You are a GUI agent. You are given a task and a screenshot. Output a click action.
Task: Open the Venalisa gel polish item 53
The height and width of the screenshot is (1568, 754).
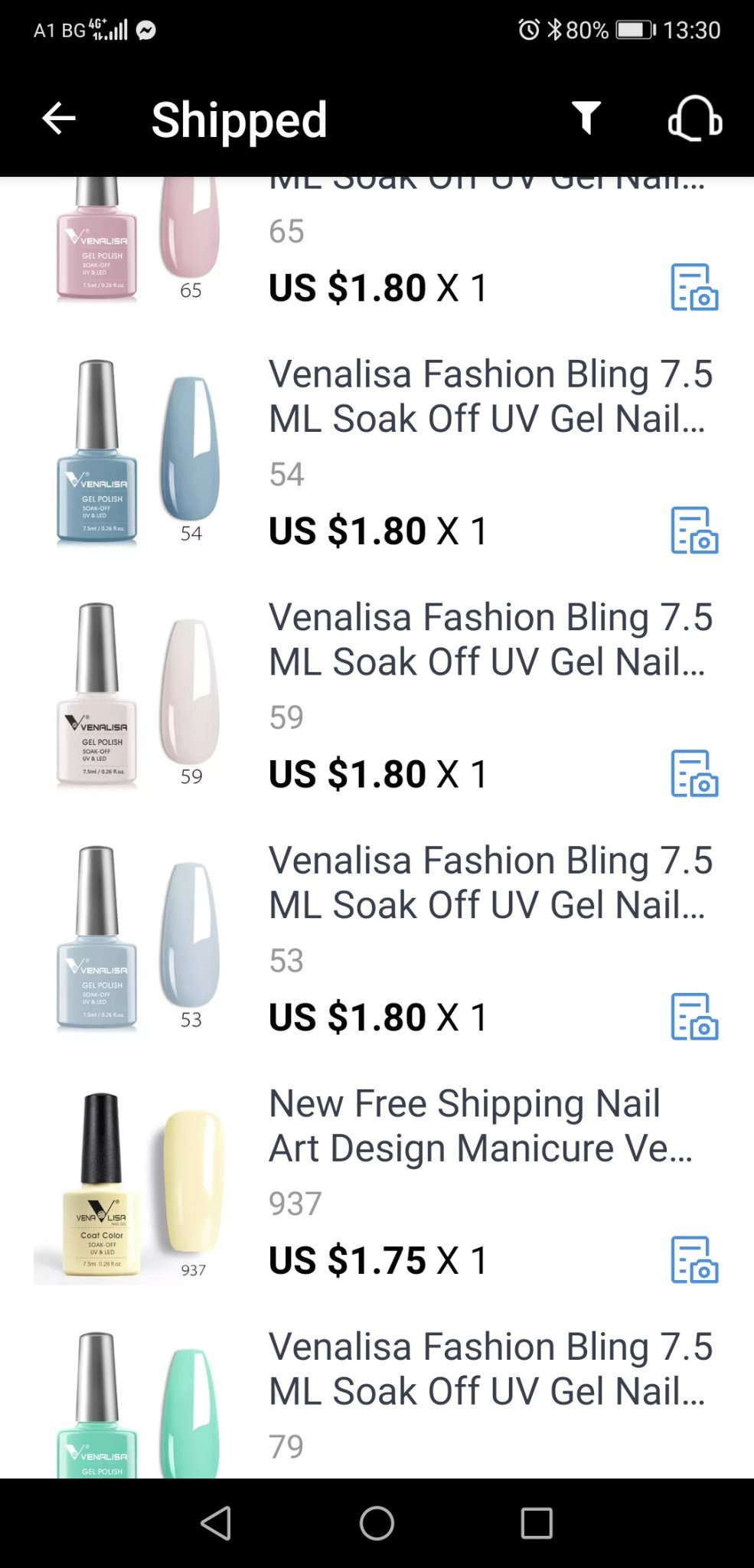[x=490, y=883]
